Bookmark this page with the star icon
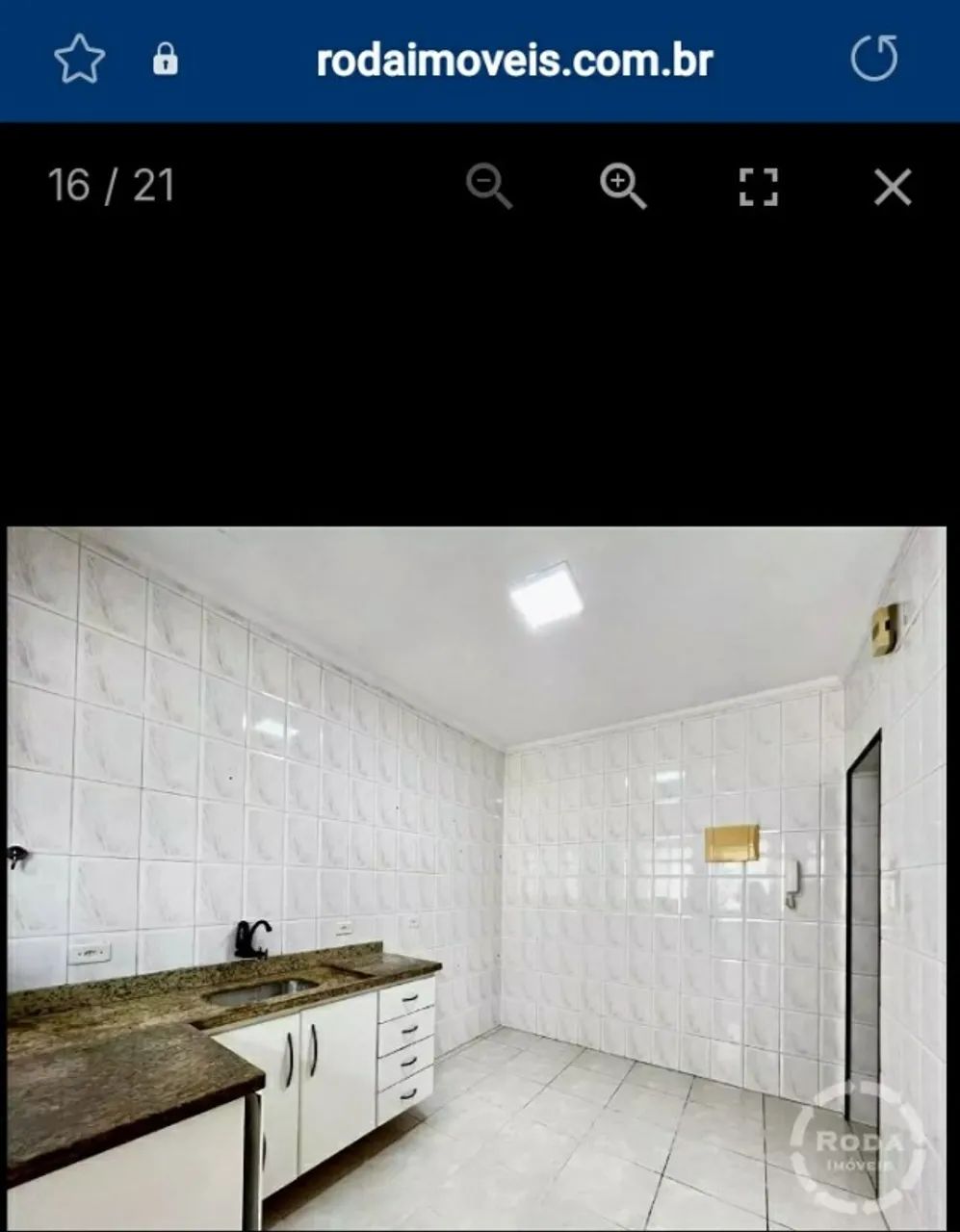This screenshot has width=960, height=1232. click(79, 60)
